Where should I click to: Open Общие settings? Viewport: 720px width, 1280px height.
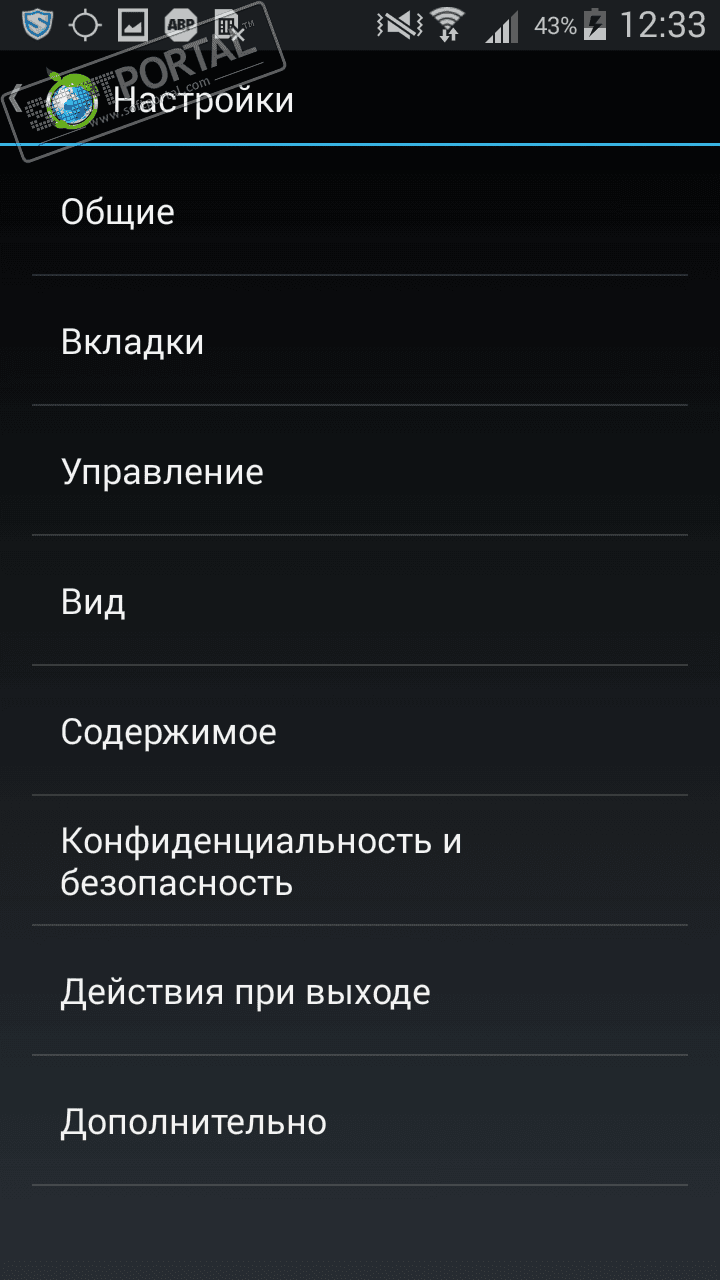[x=360, y=212]
